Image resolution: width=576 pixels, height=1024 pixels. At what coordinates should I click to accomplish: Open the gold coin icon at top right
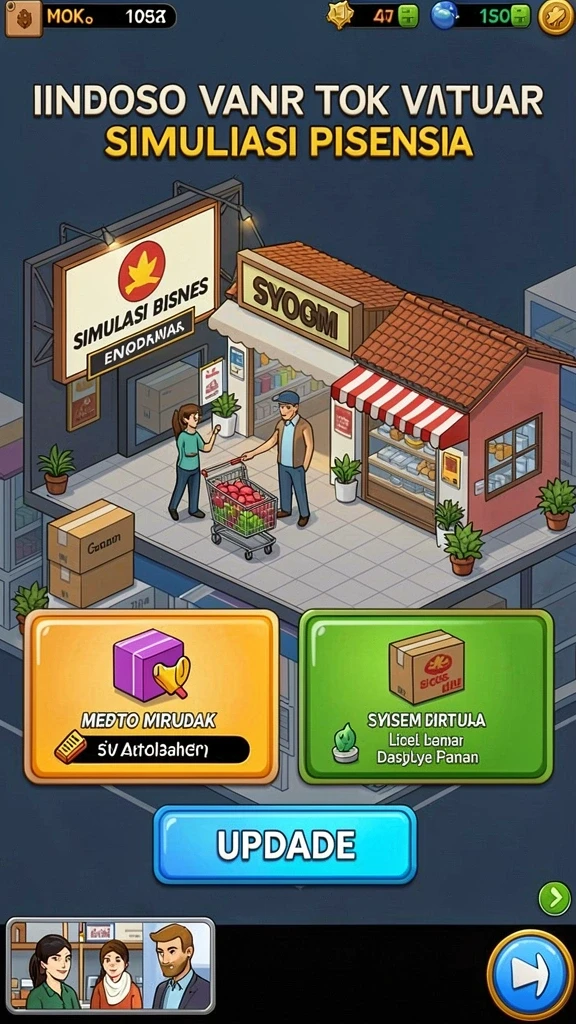click(x=556, y=17)
